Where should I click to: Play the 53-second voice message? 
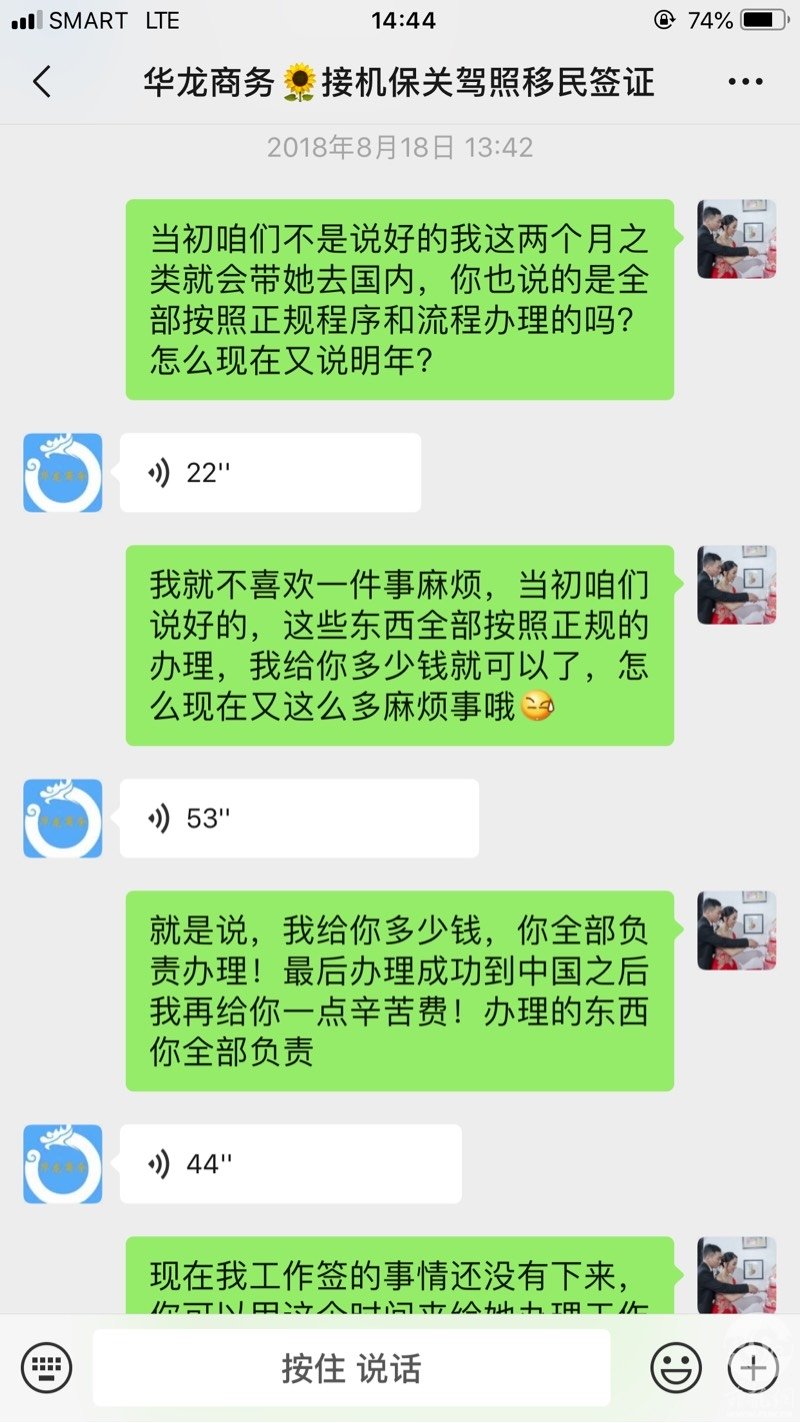(x=298, y=819)
